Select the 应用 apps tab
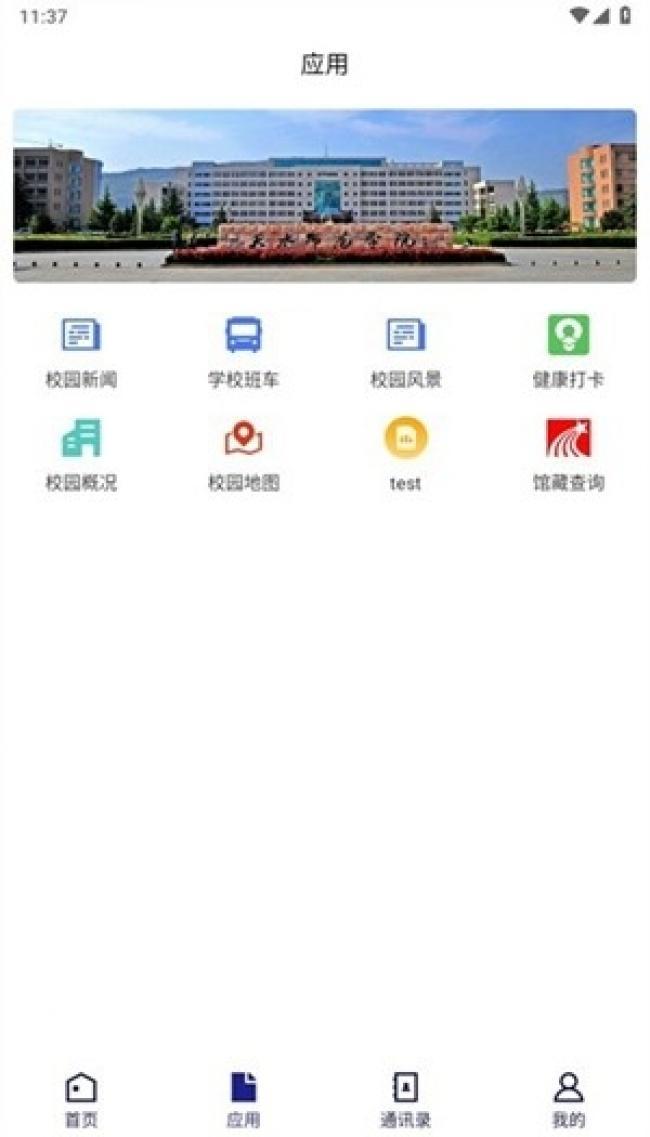The image size is (650, 1137). tap(243, 1098)
